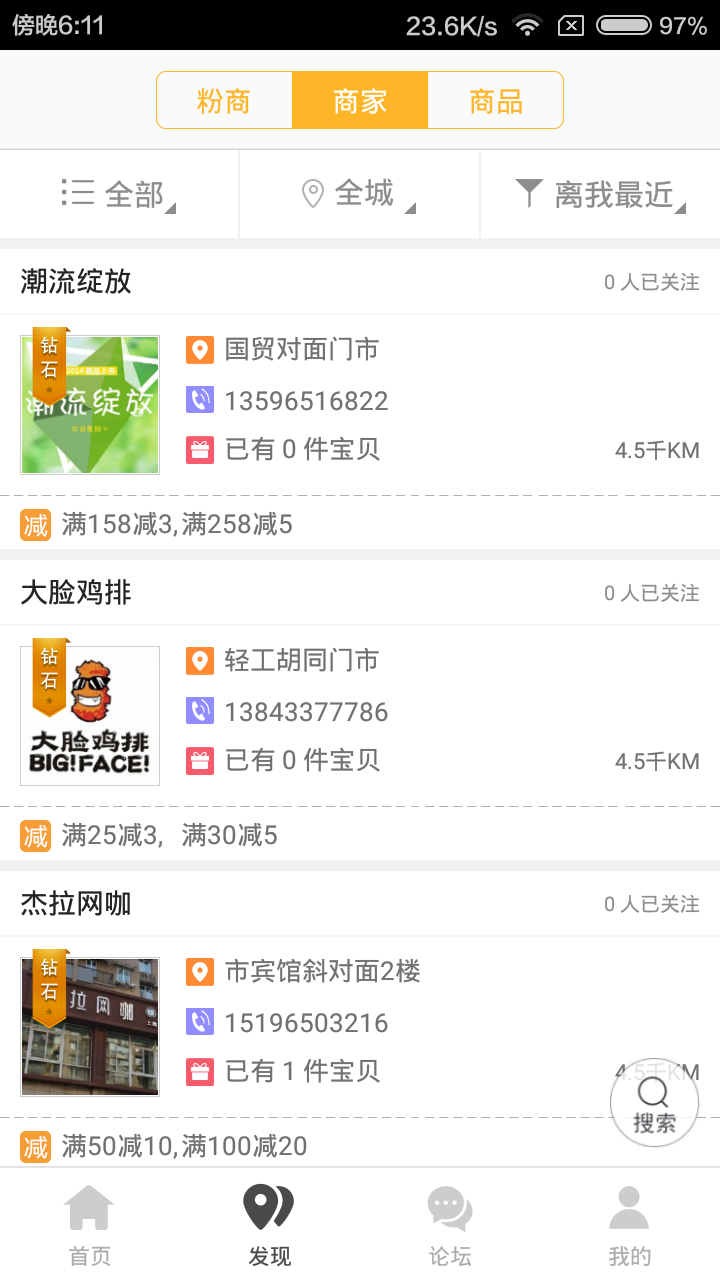
Task: Open the 首页 tab in bottom navigation
Action: 89,1215
